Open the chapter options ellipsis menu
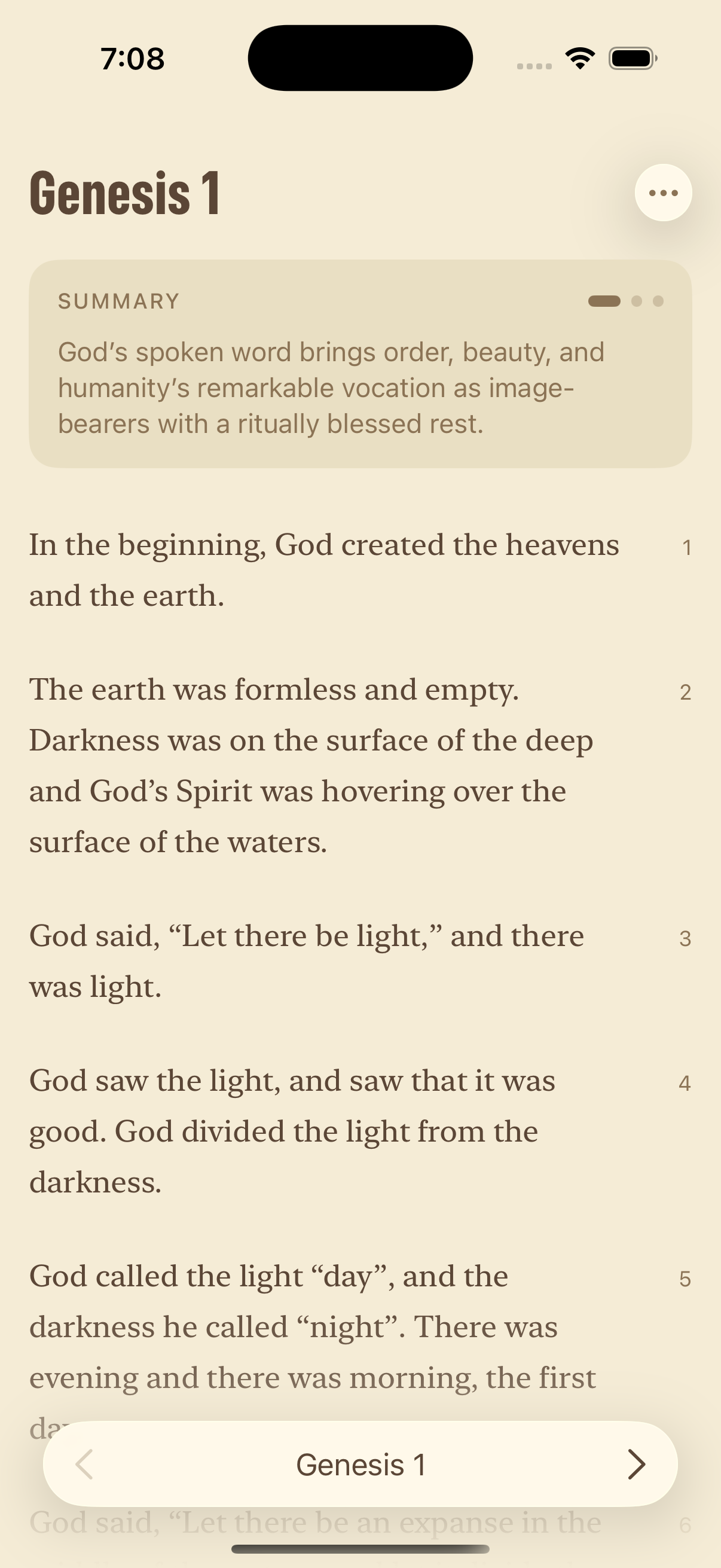 pos(662,193)
